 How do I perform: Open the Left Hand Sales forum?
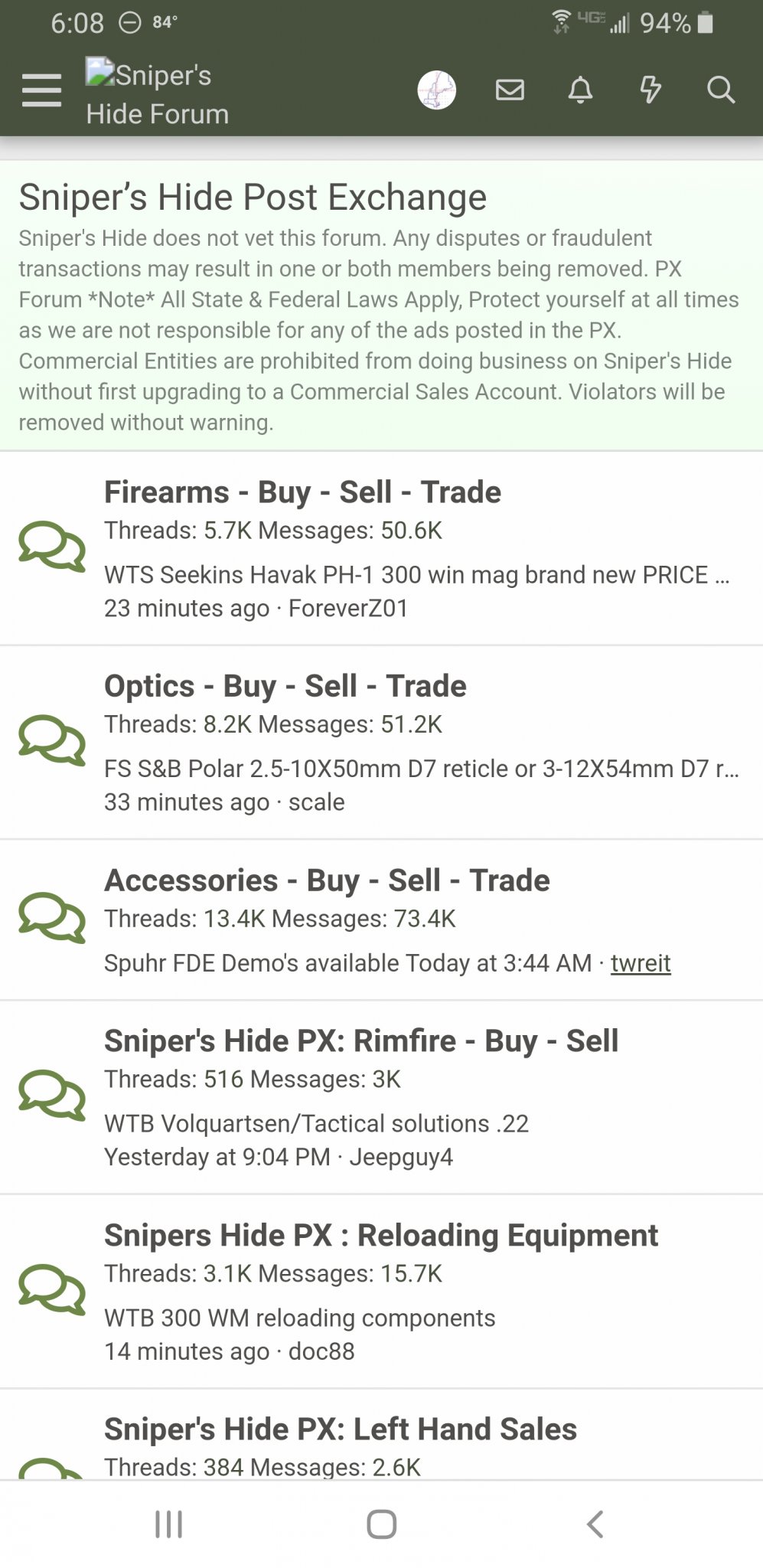click(x=341, y=1429)
